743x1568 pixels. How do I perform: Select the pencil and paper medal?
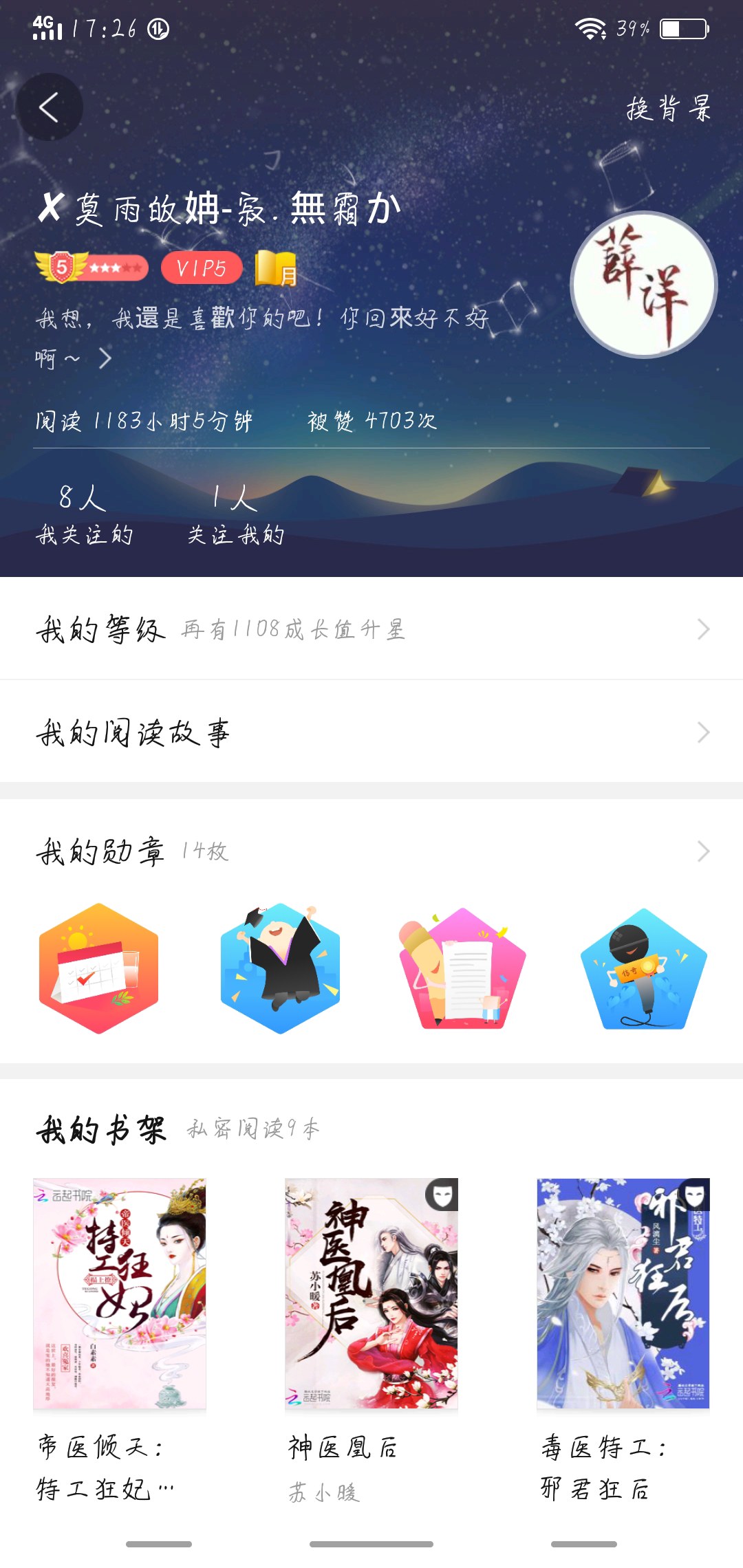pos(462,968)
